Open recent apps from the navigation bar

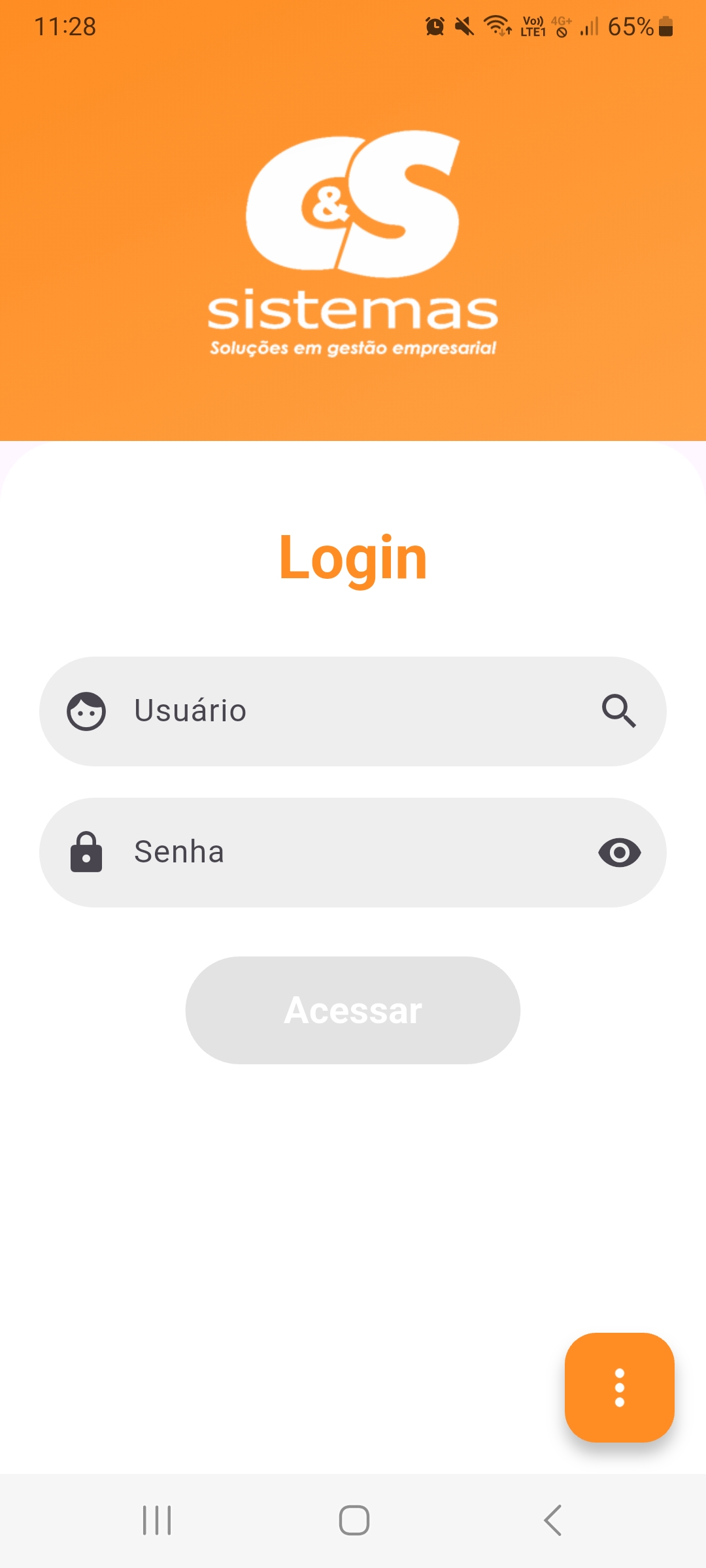click(157, 1520)
